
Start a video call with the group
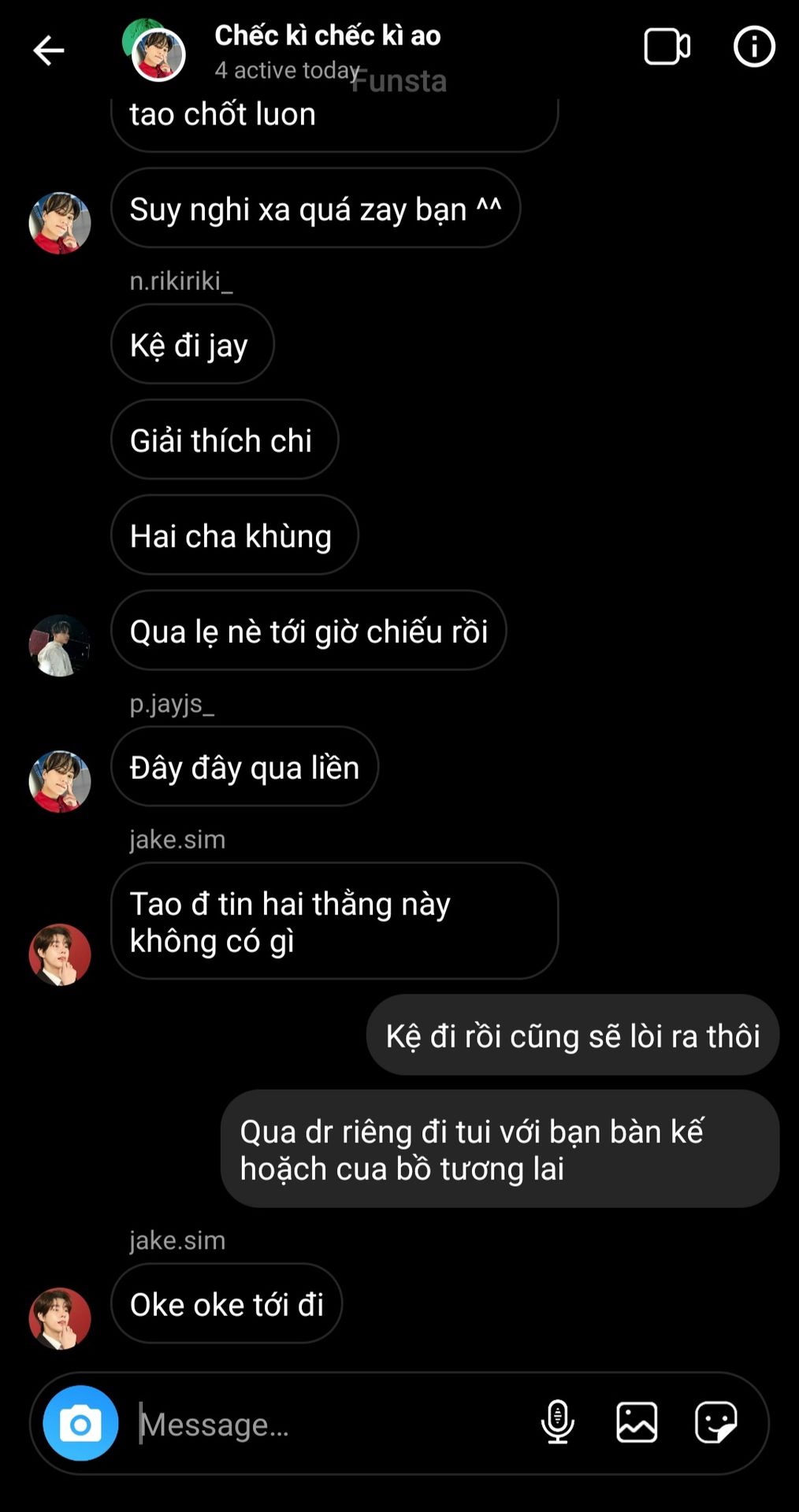pos(667,47)
